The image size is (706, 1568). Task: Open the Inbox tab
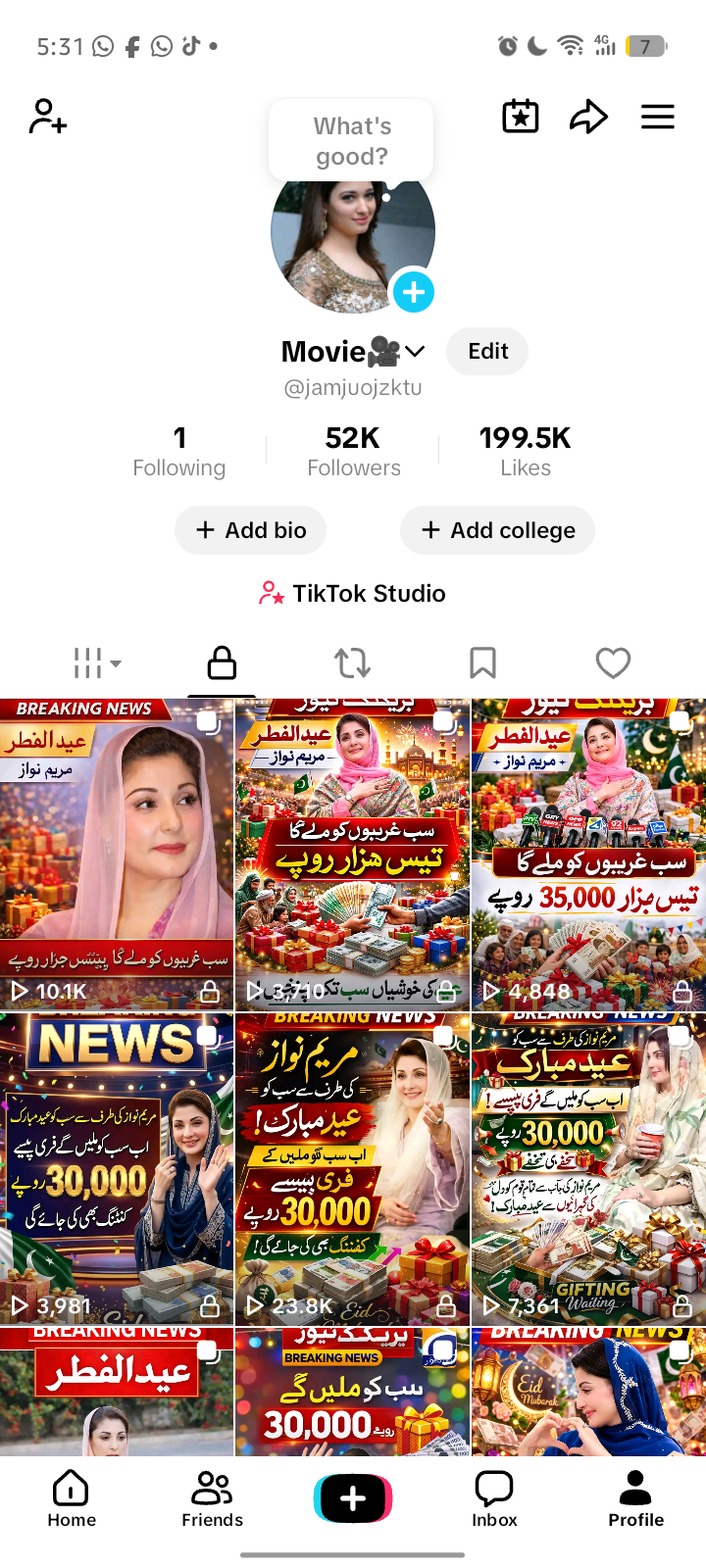point(494,1498)
